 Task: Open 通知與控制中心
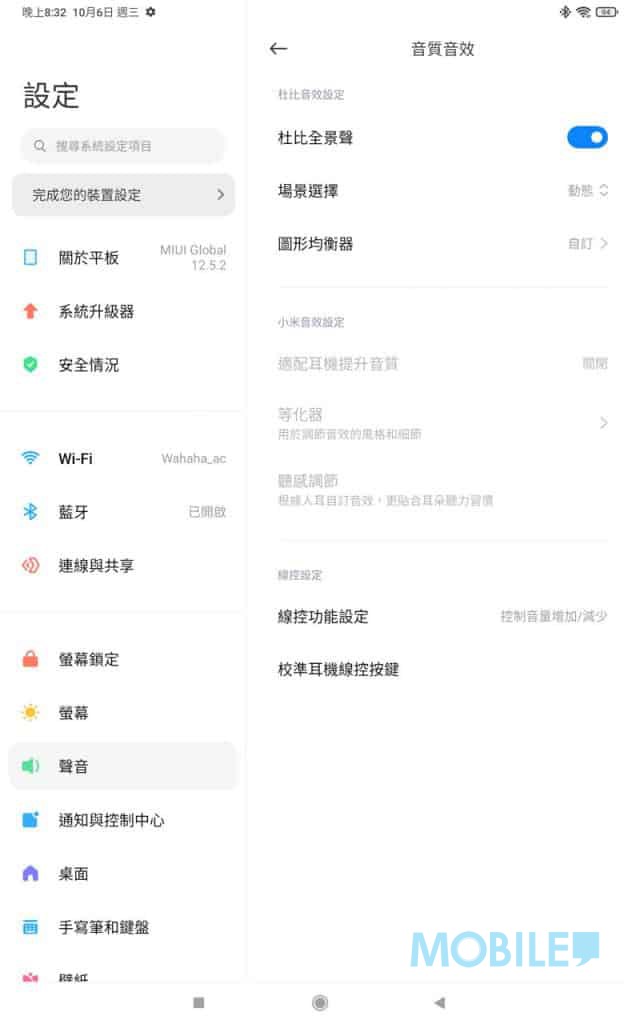point(123,820)
